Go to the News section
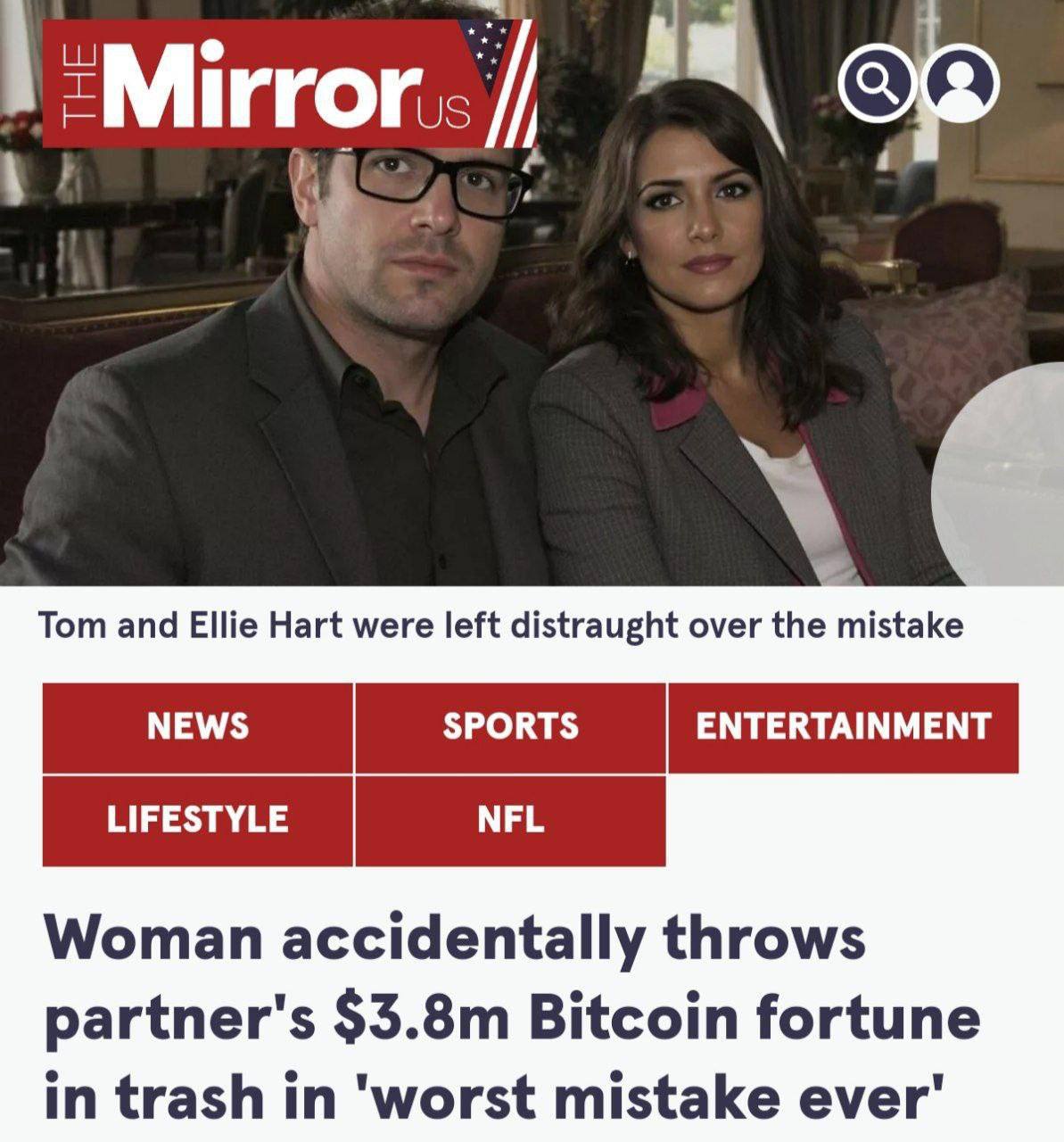This screenshot has height=1142, width=1064. pyautogui.click(x=198, y=727)
